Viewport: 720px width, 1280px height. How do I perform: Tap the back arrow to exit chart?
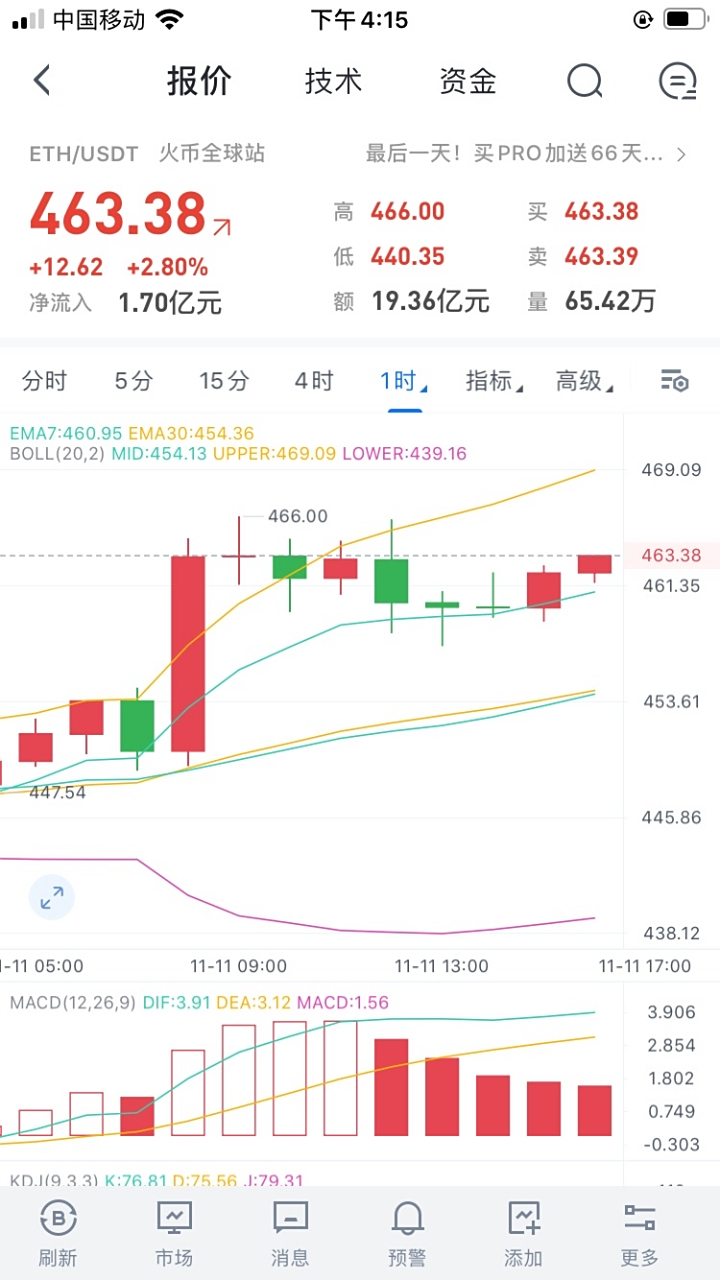click(x=41, y=80)
